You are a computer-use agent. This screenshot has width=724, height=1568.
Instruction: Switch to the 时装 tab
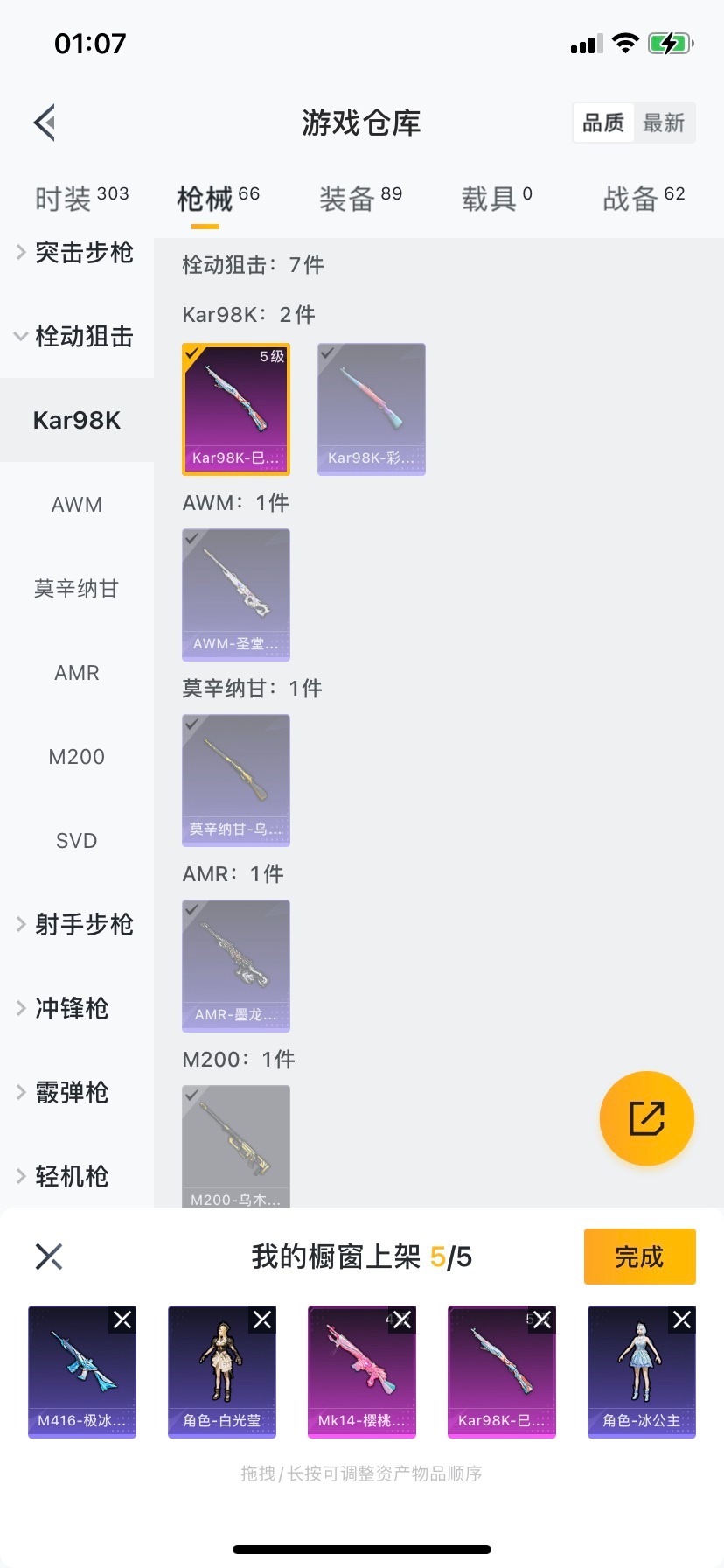(x=81, y=199)
